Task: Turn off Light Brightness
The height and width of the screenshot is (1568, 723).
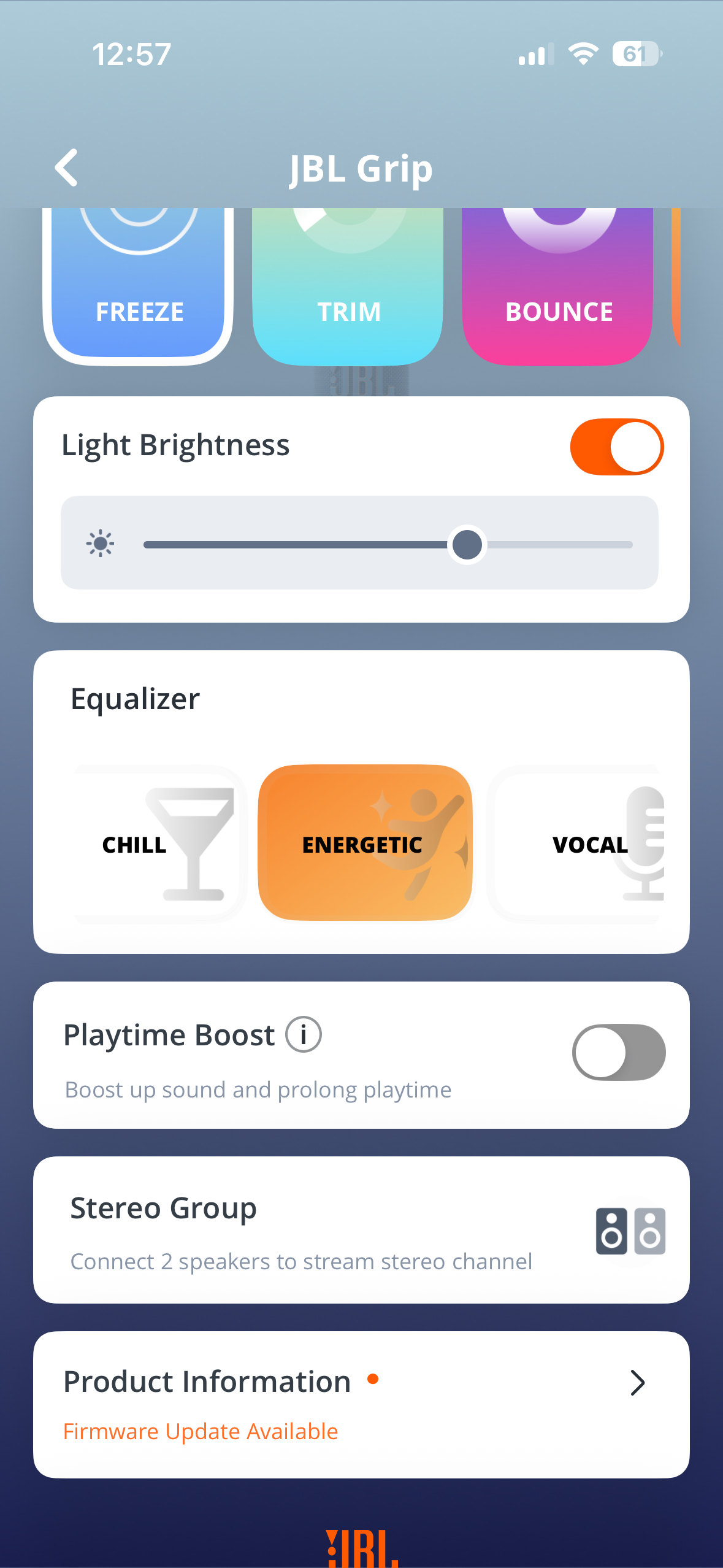Action: (616, 447)
